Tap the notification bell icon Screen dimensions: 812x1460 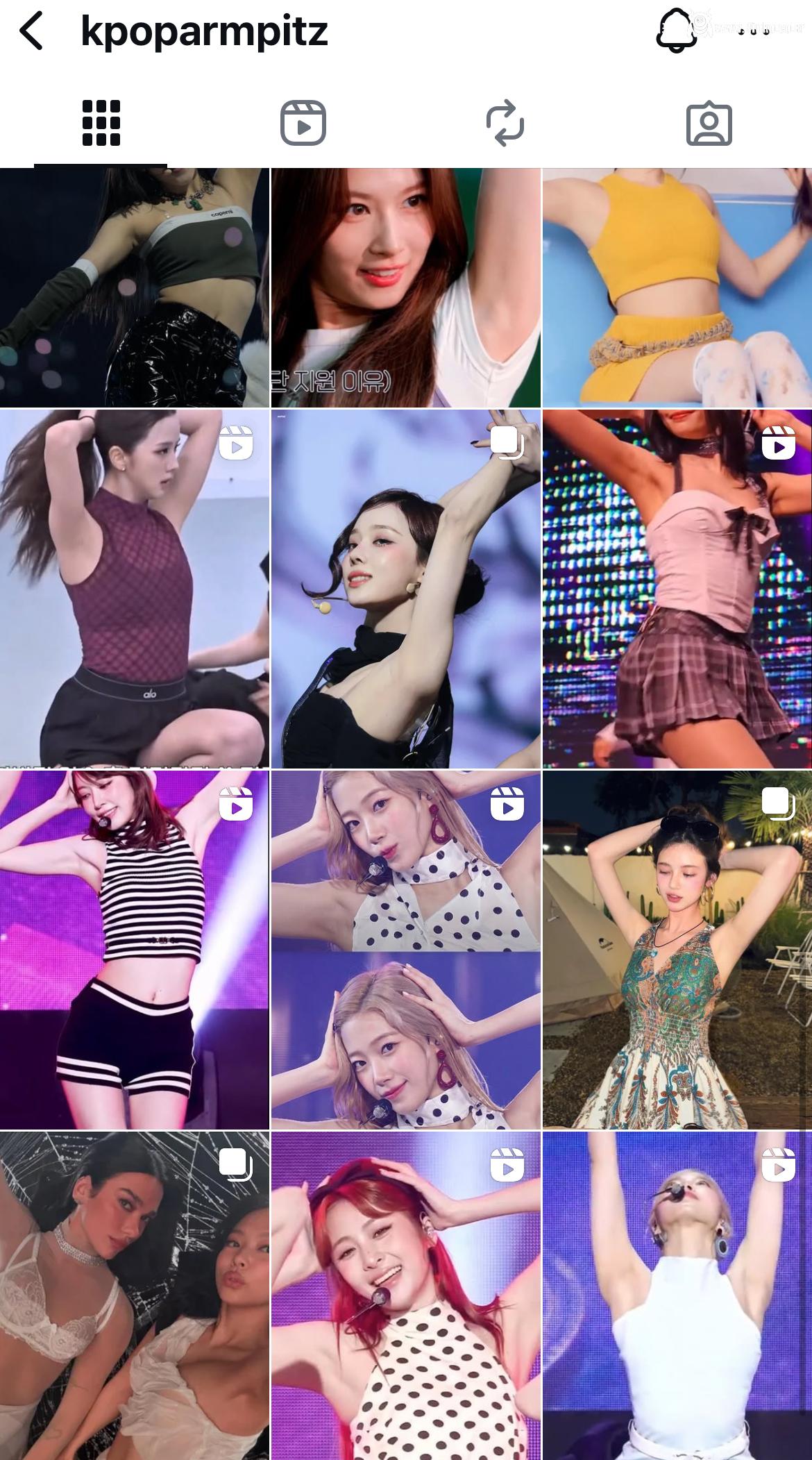(675, 31)
